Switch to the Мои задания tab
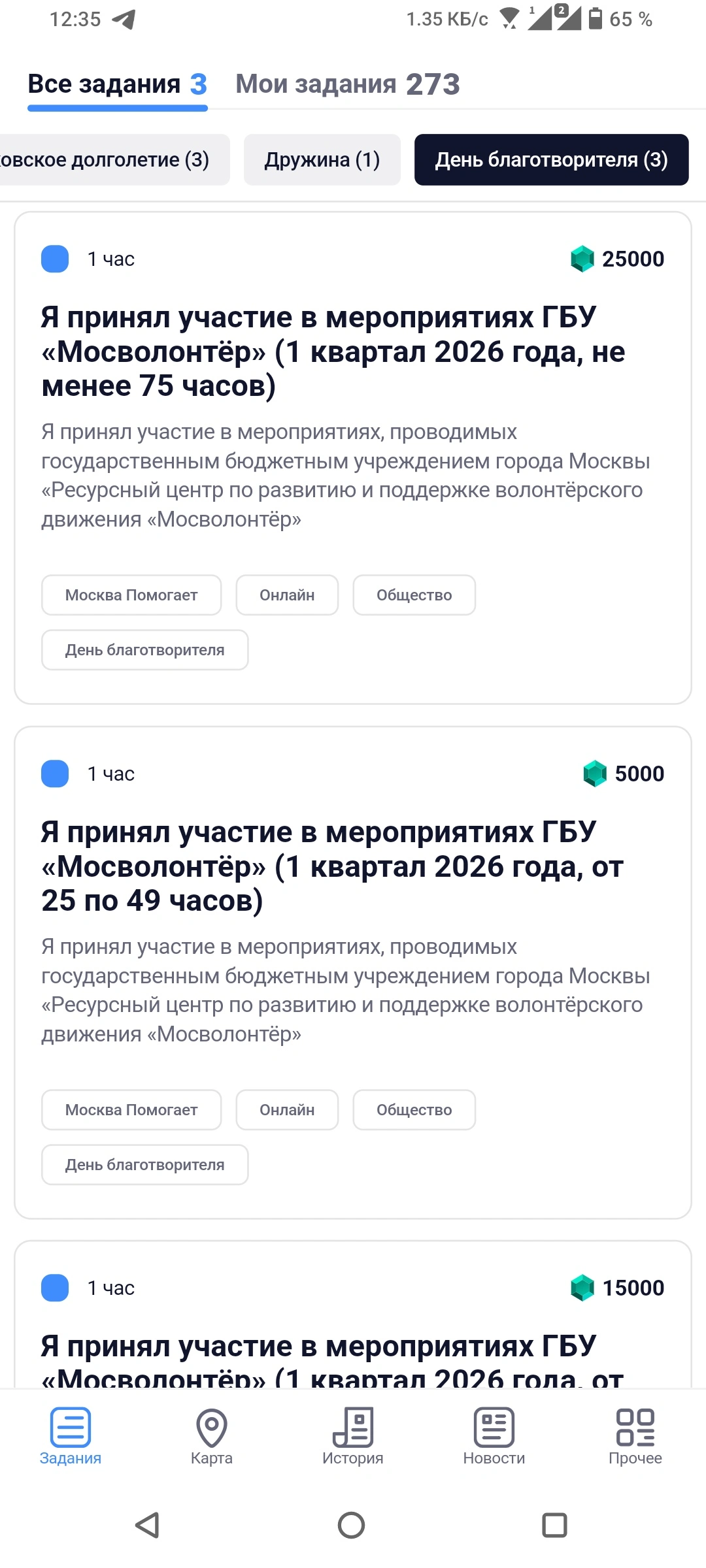 click(348, 84)
